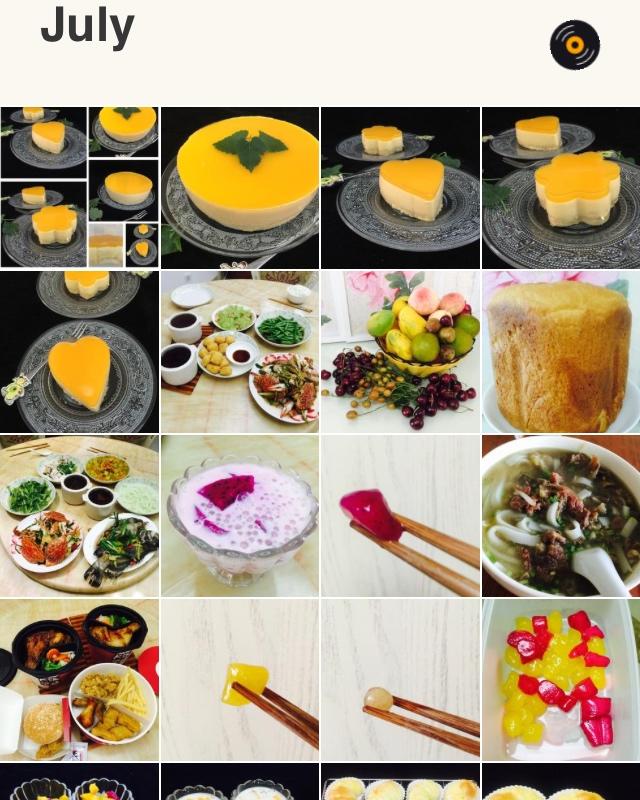Open the beef noodle soup photo
Viewport: 640px width, 800px height.
click(x=561, y=515)
